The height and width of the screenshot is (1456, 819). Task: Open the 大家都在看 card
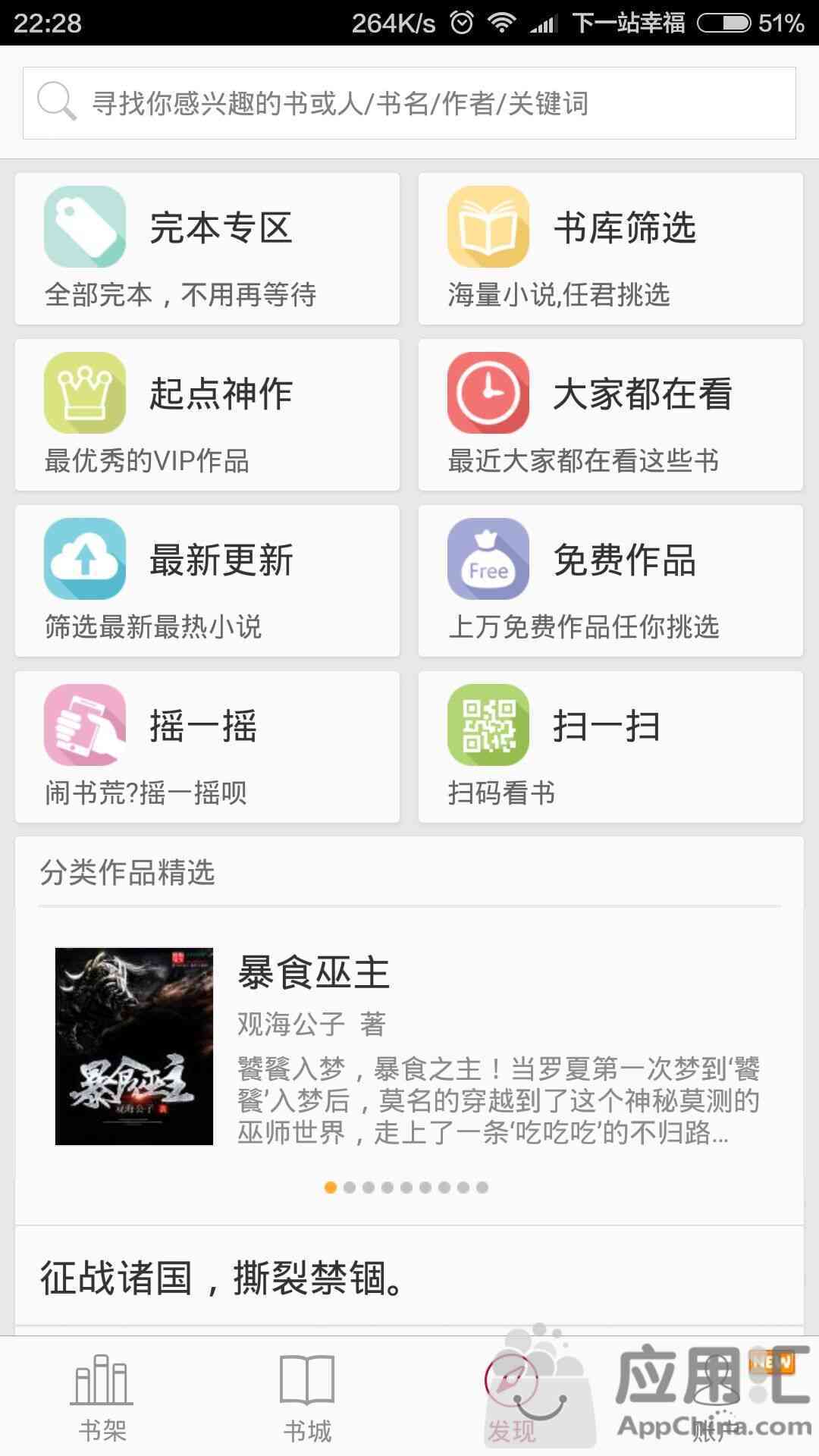click(x=610, y=415)
